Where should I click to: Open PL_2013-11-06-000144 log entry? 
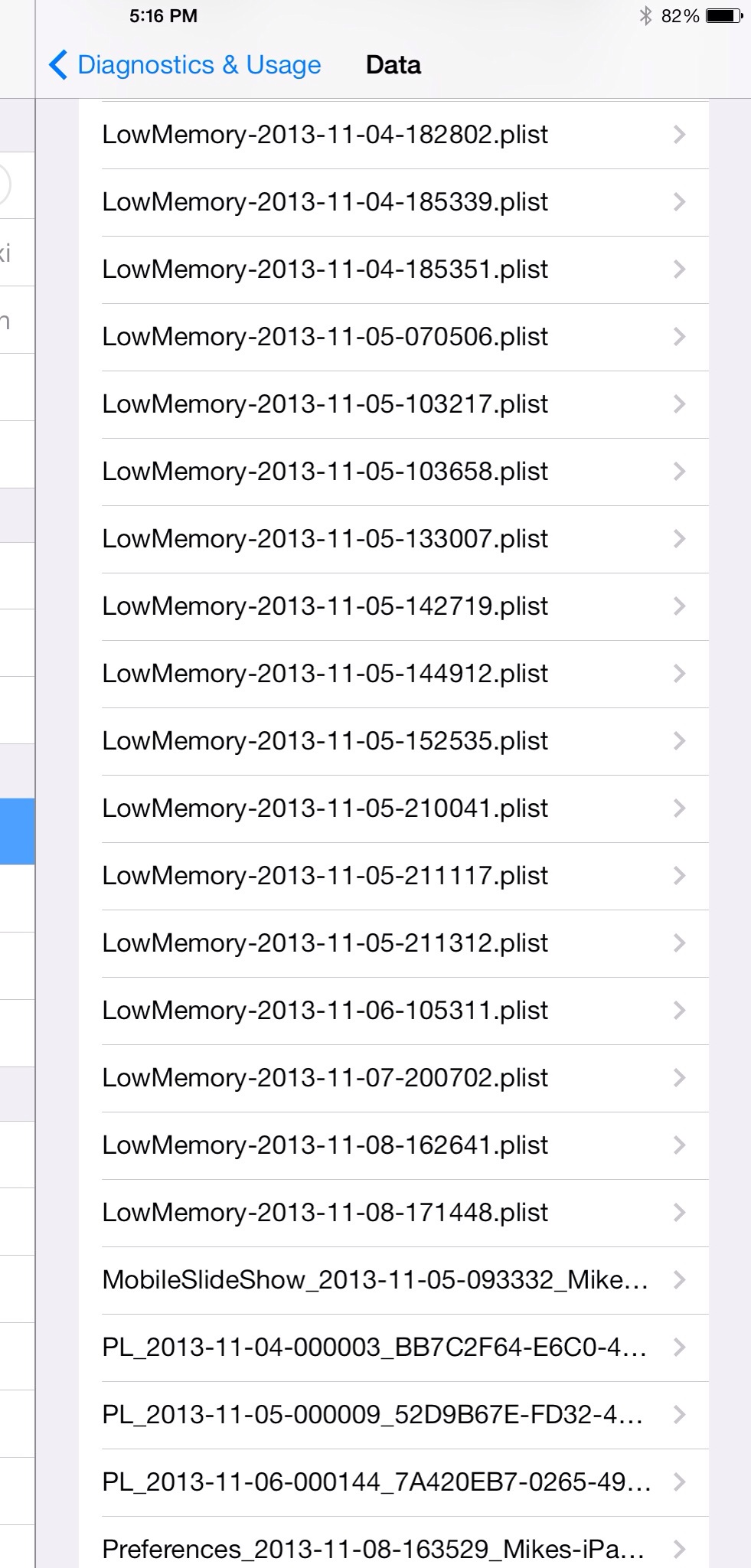(x=393, y=1482)
